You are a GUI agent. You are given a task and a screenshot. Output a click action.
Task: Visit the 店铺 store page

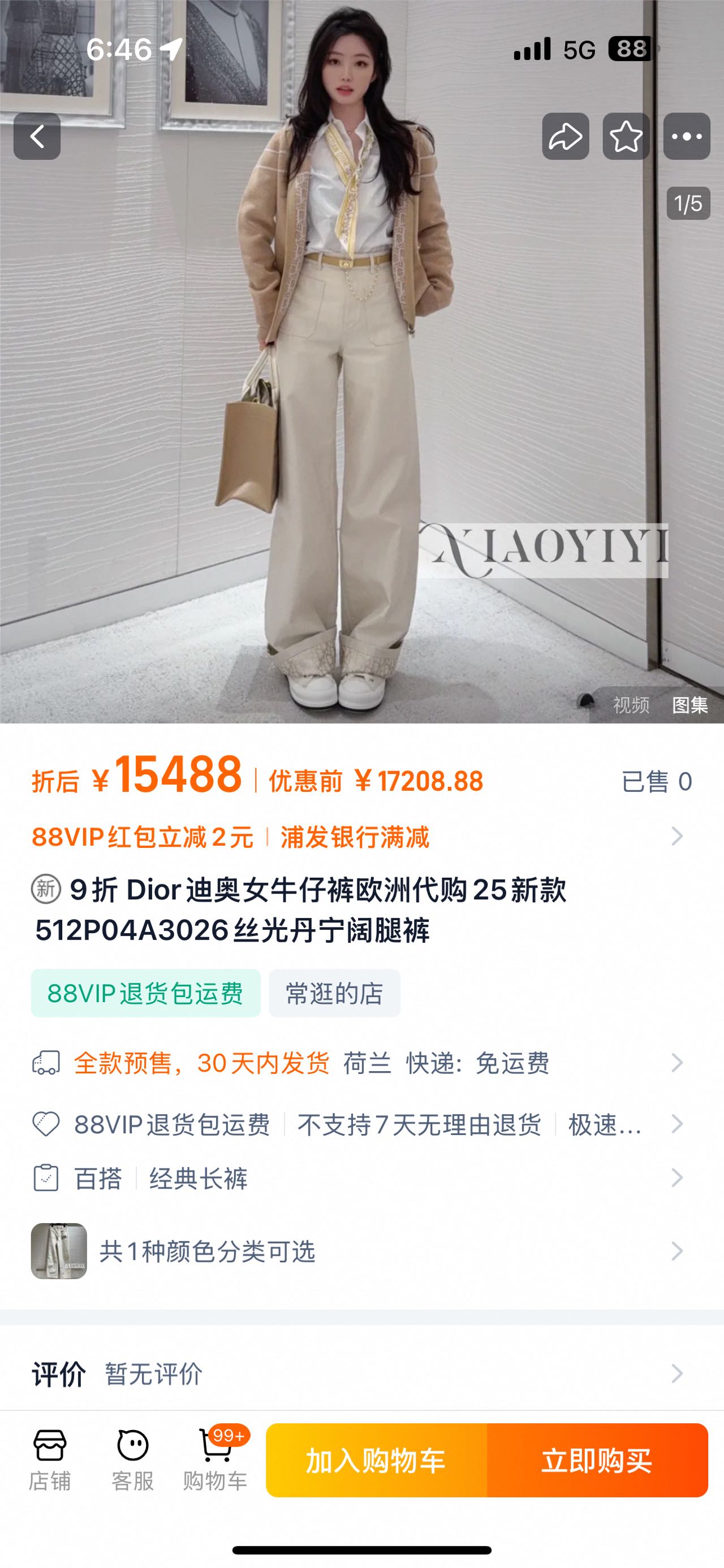tap(50, 1460)
